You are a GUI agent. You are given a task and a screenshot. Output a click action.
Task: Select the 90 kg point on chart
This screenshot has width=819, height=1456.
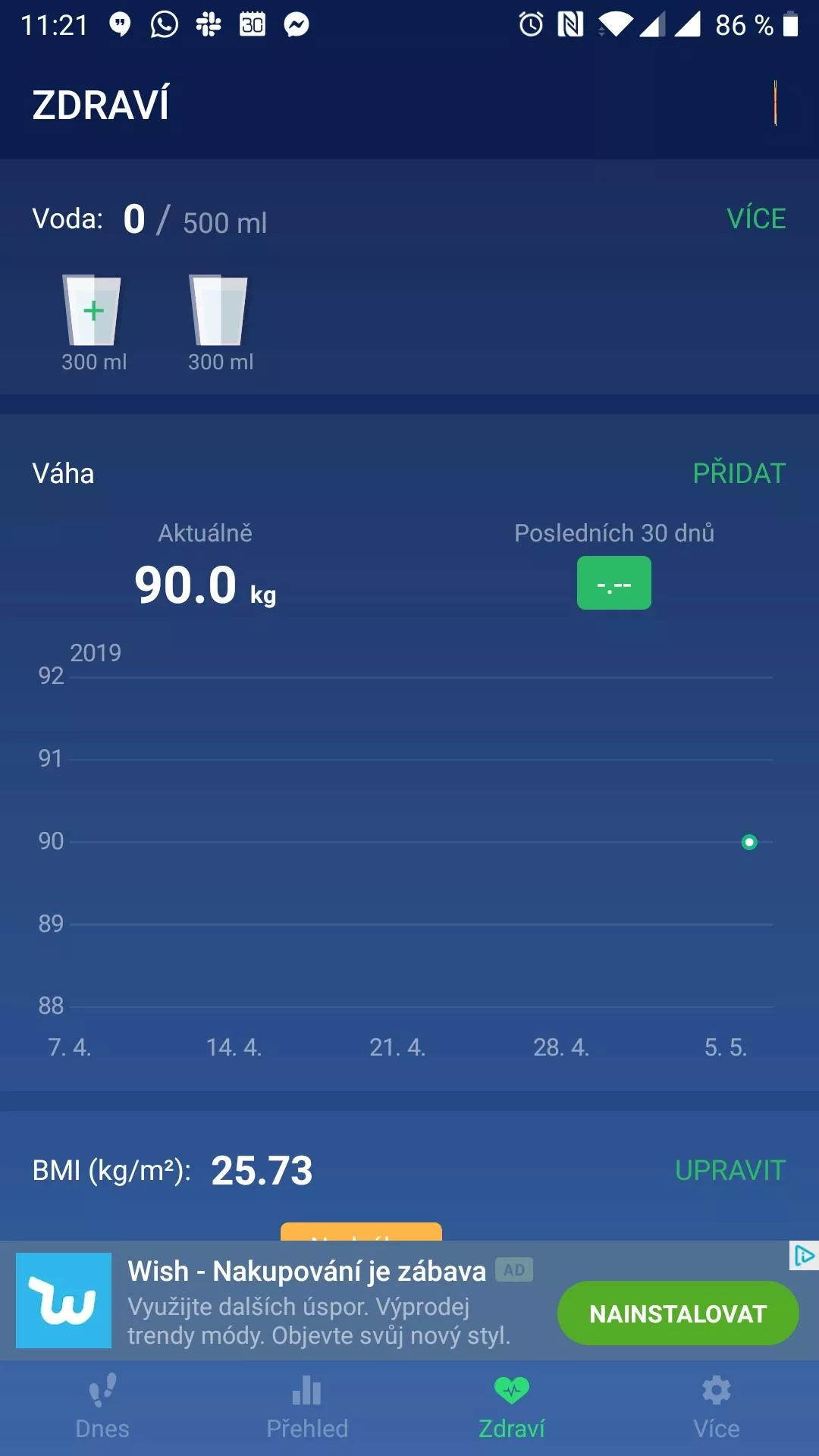click(x=749, y=842)
